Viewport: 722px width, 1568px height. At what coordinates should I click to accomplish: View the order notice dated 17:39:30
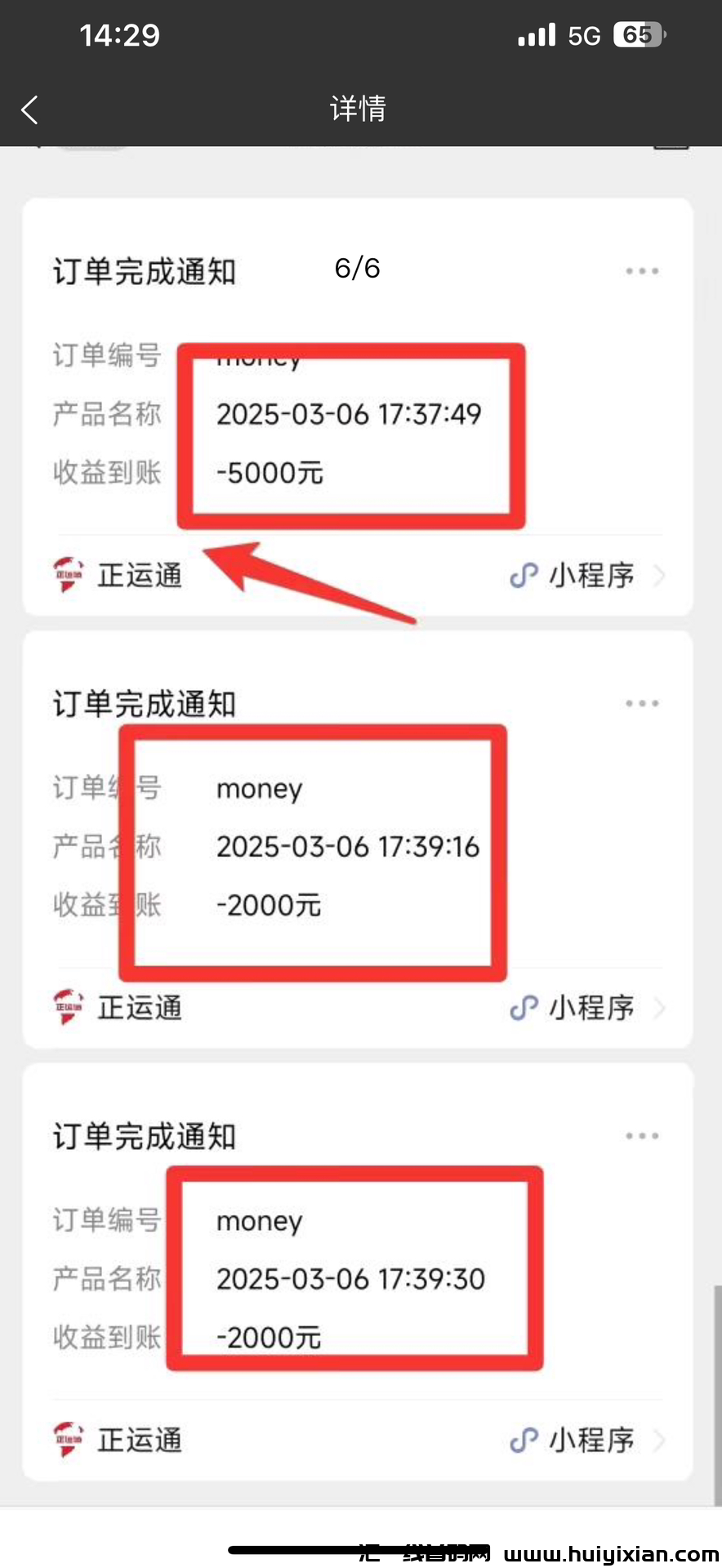[x=350, y=1279]
